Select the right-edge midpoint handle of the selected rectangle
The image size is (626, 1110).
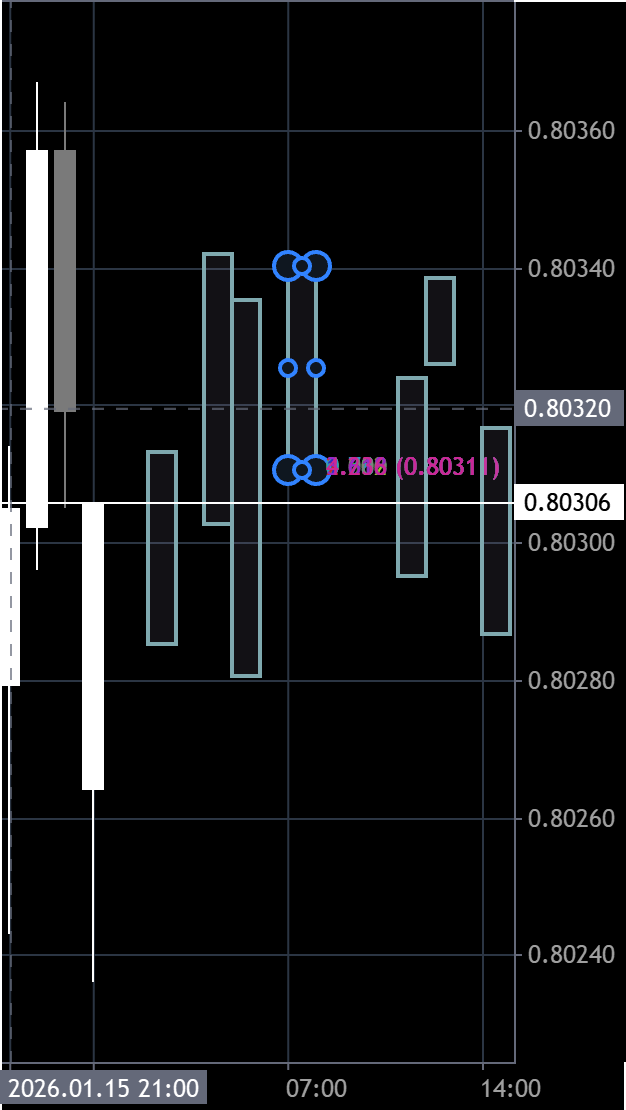[316, 368]
